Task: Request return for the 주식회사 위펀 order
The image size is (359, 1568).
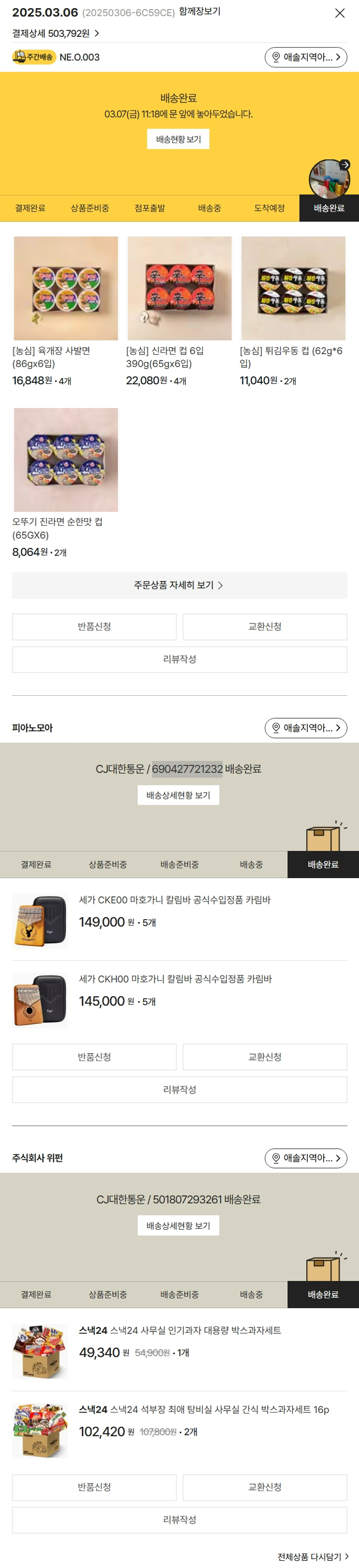Action: coord(94,1487)
